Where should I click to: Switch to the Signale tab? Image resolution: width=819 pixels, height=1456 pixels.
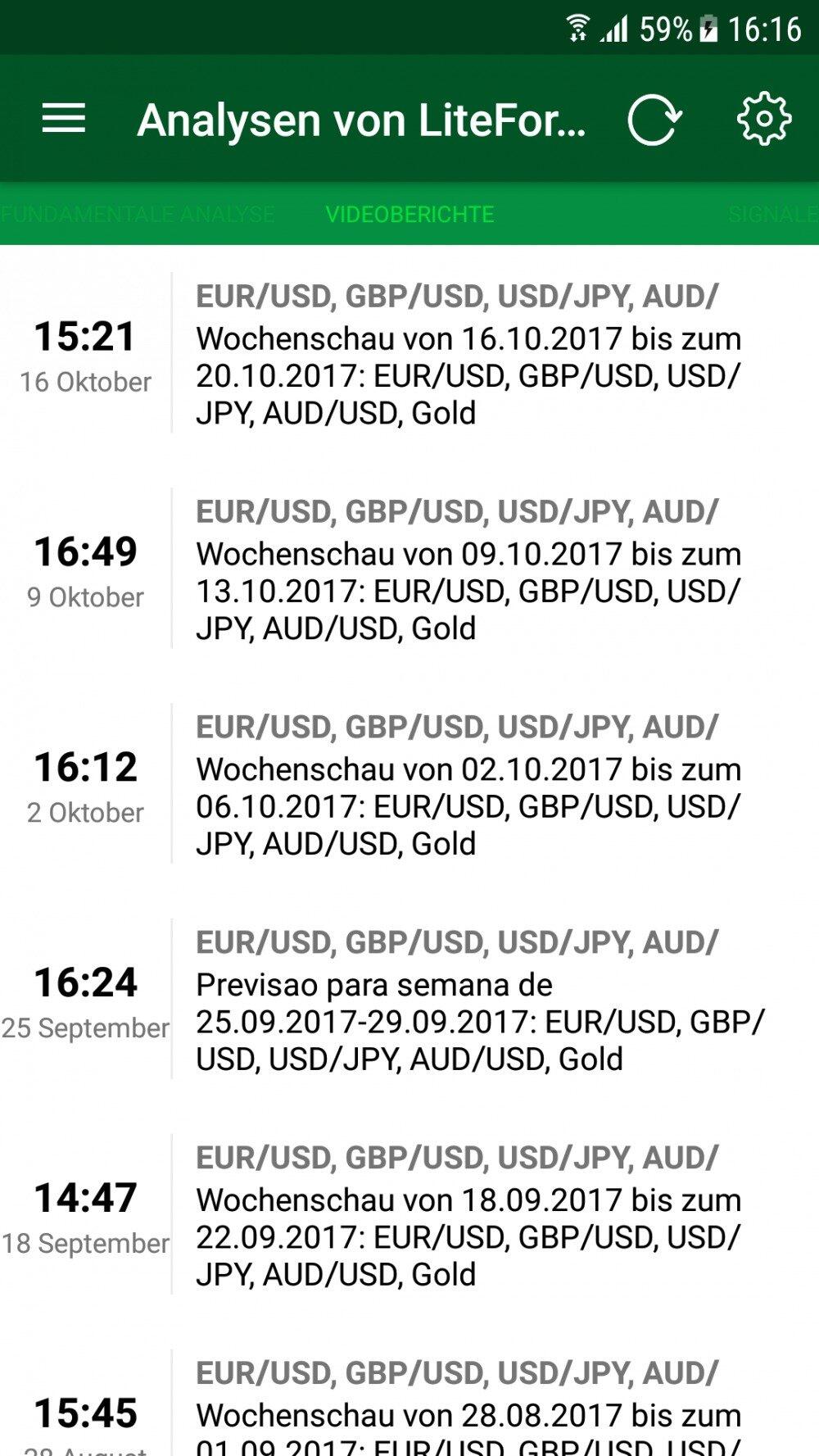point(773,215)
